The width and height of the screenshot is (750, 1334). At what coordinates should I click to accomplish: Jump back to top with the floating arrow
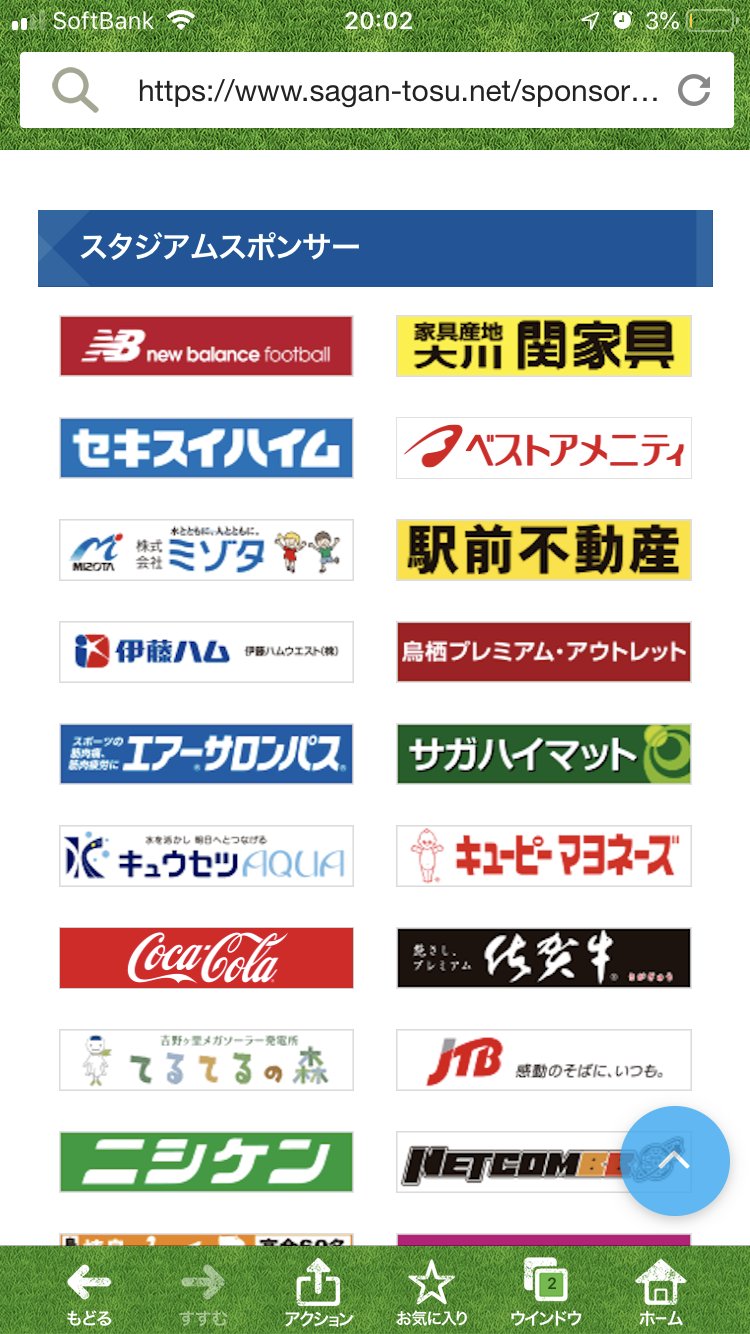coord(675,1161)
